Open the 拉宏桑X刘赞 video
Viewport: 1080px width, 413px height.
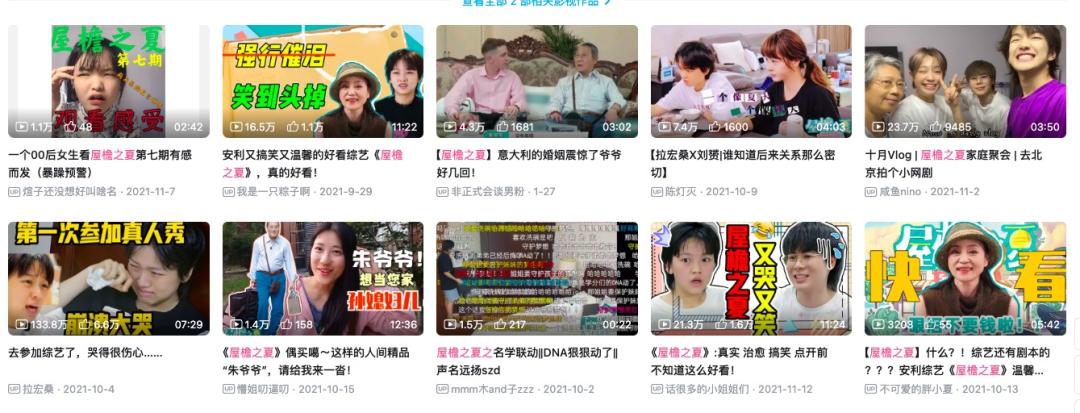[751, 81]
